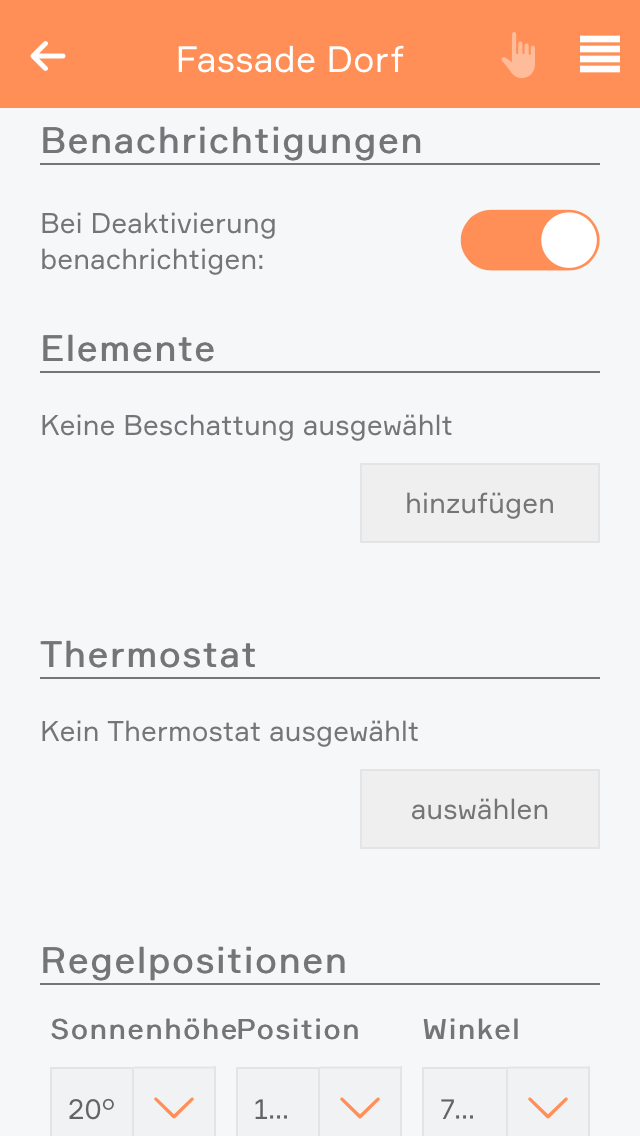Open the Position dropdown

click(360, 1106)
